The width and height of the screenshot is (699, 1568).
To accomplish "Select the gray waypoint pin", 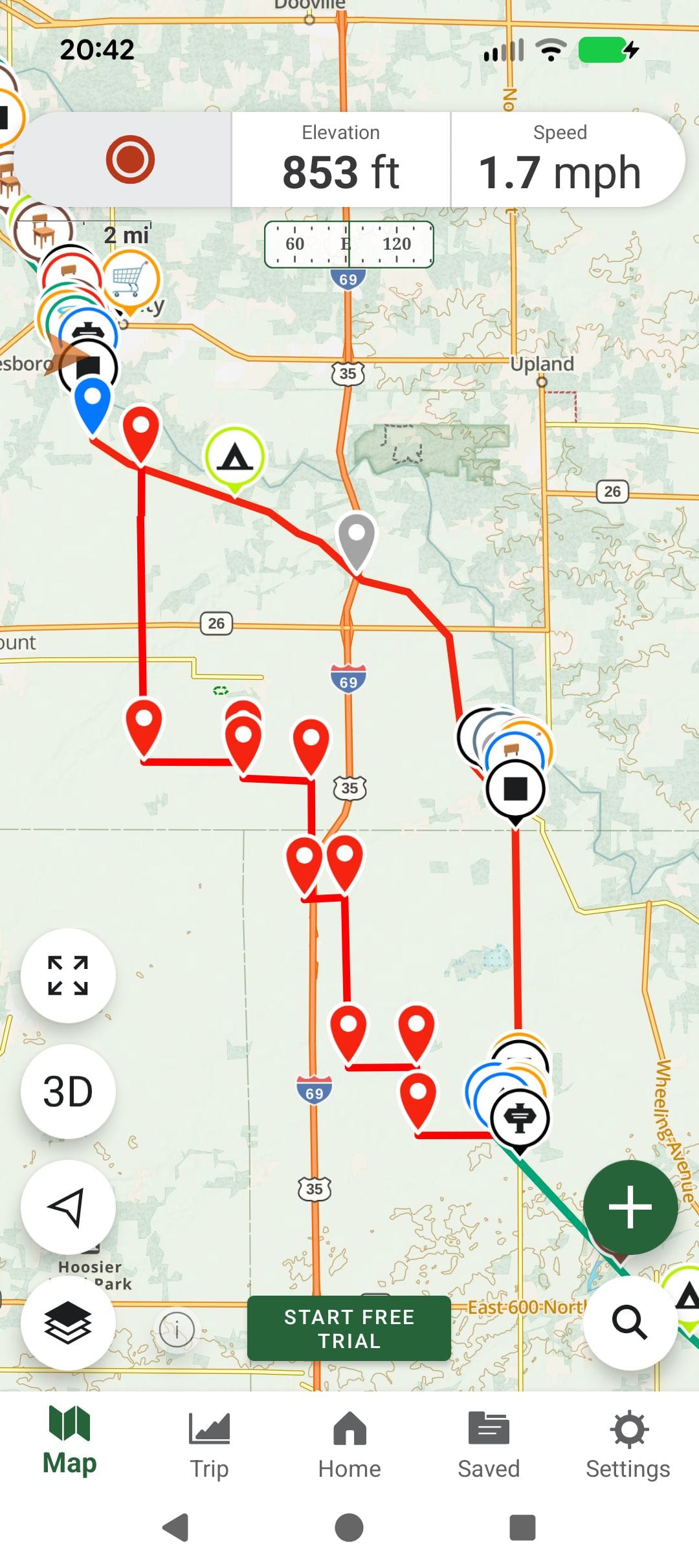I will point(357,537).
